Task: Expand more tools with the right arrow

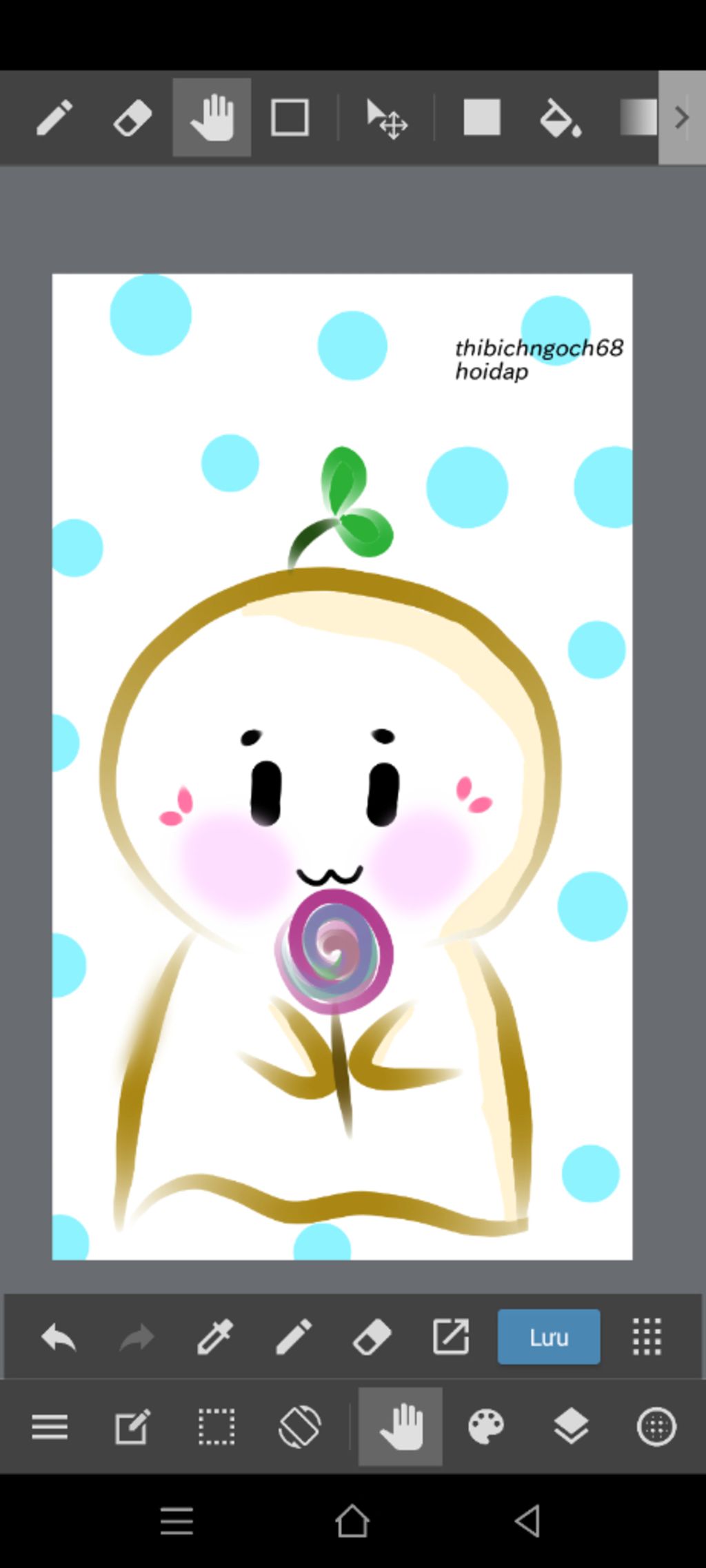Action: click(681, 117)
